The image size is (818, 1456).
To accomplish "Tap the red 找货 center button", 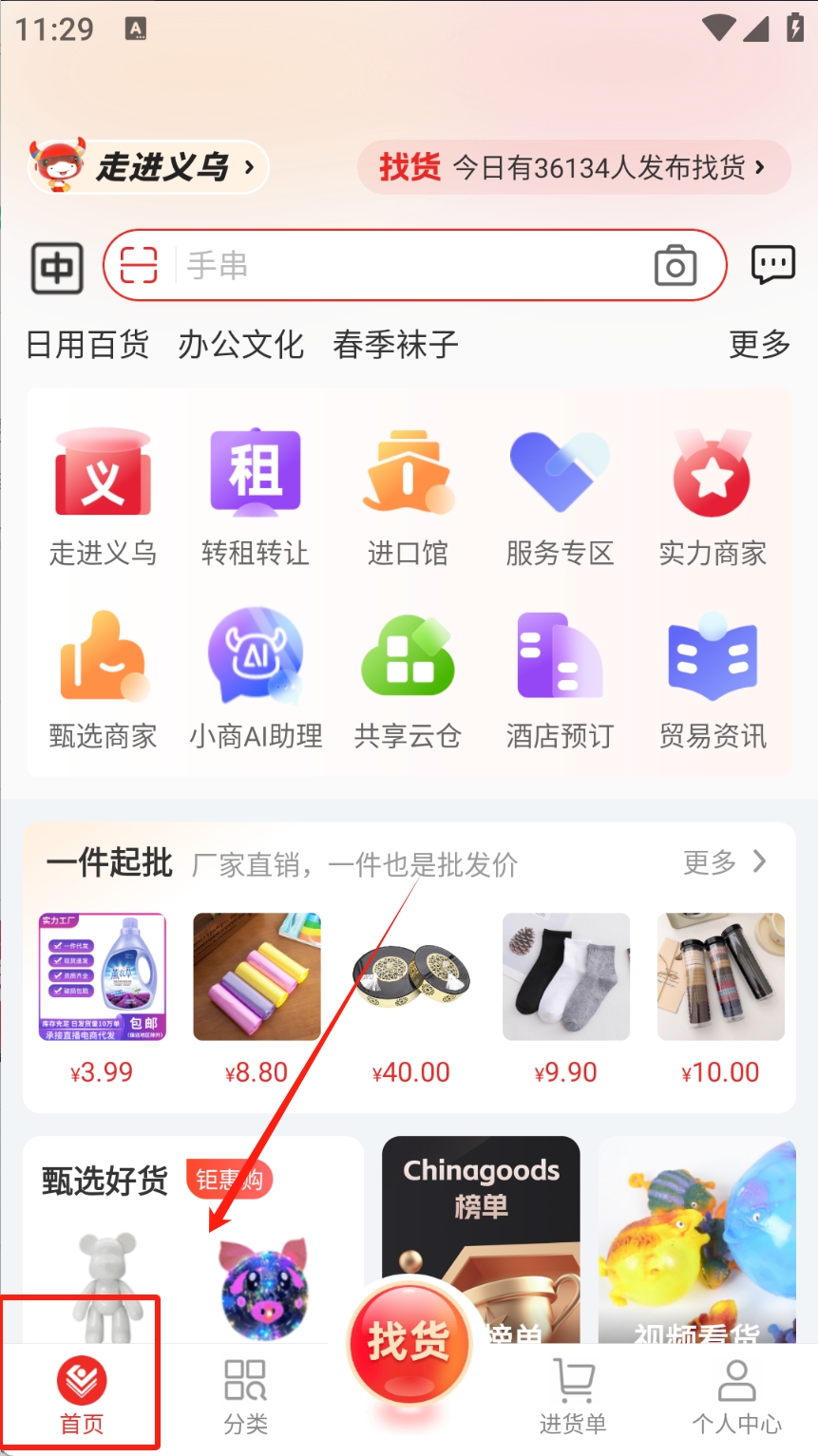I will (x=409, y=1341).
